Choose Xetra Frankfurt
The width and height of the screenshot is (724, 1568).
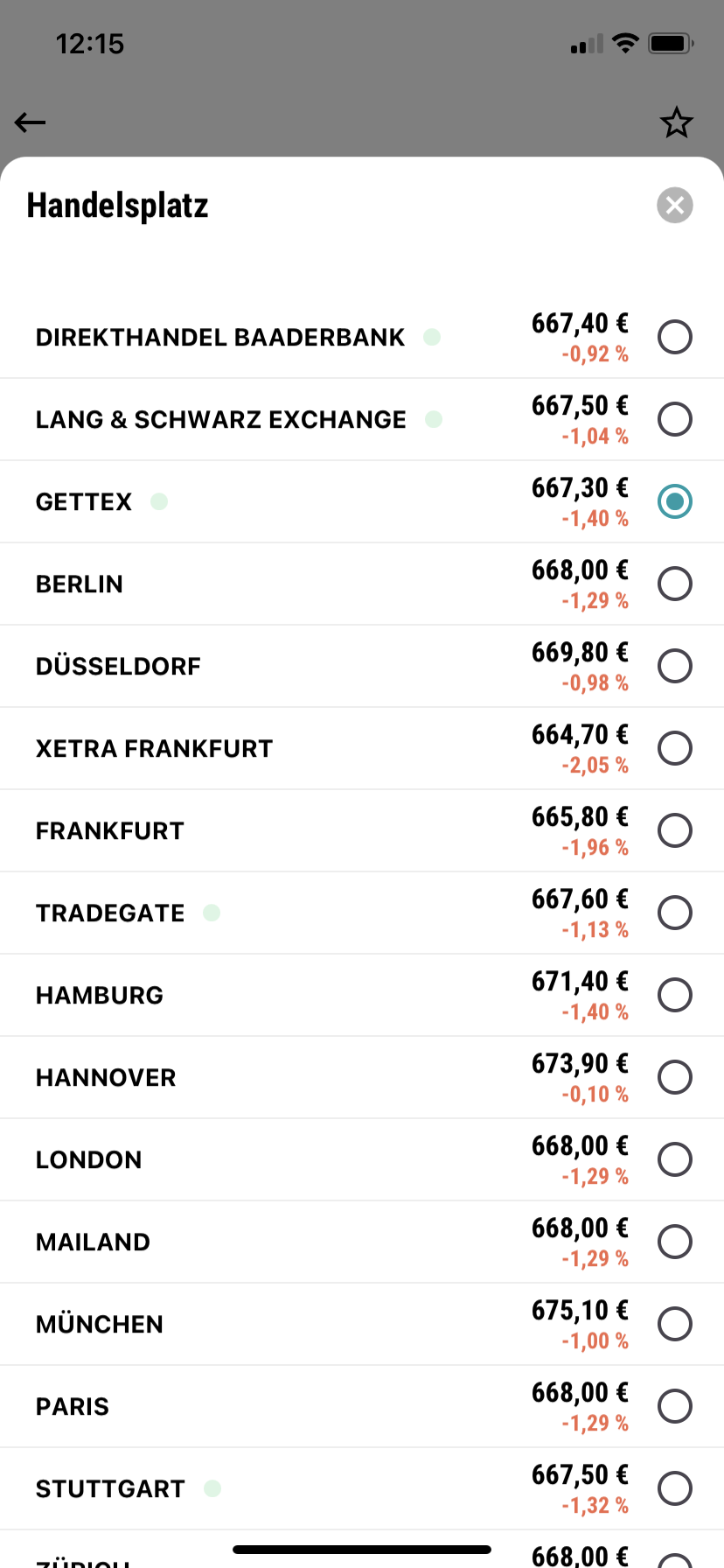pos(362,749)
